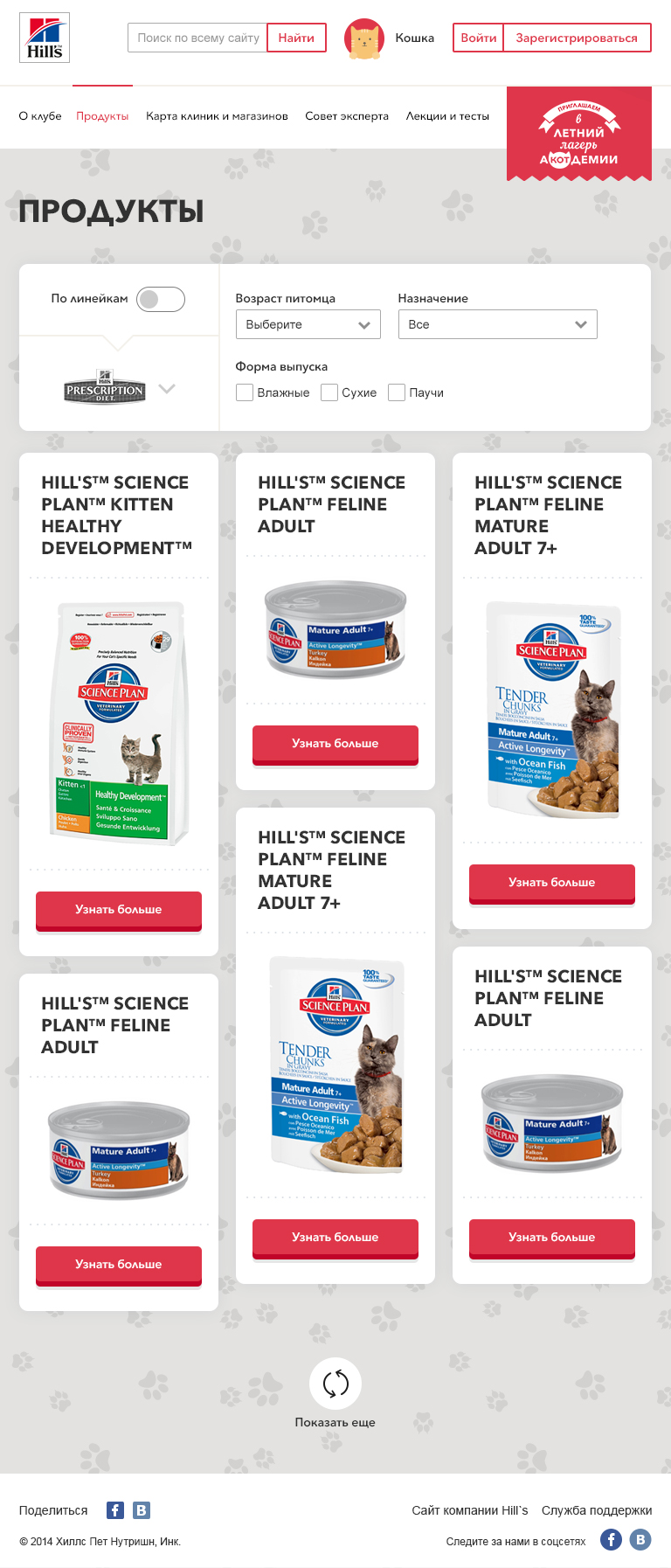Open Карта клиник и магазинов section
Viewport: 671px width, 1568px height.
[217, 115]
